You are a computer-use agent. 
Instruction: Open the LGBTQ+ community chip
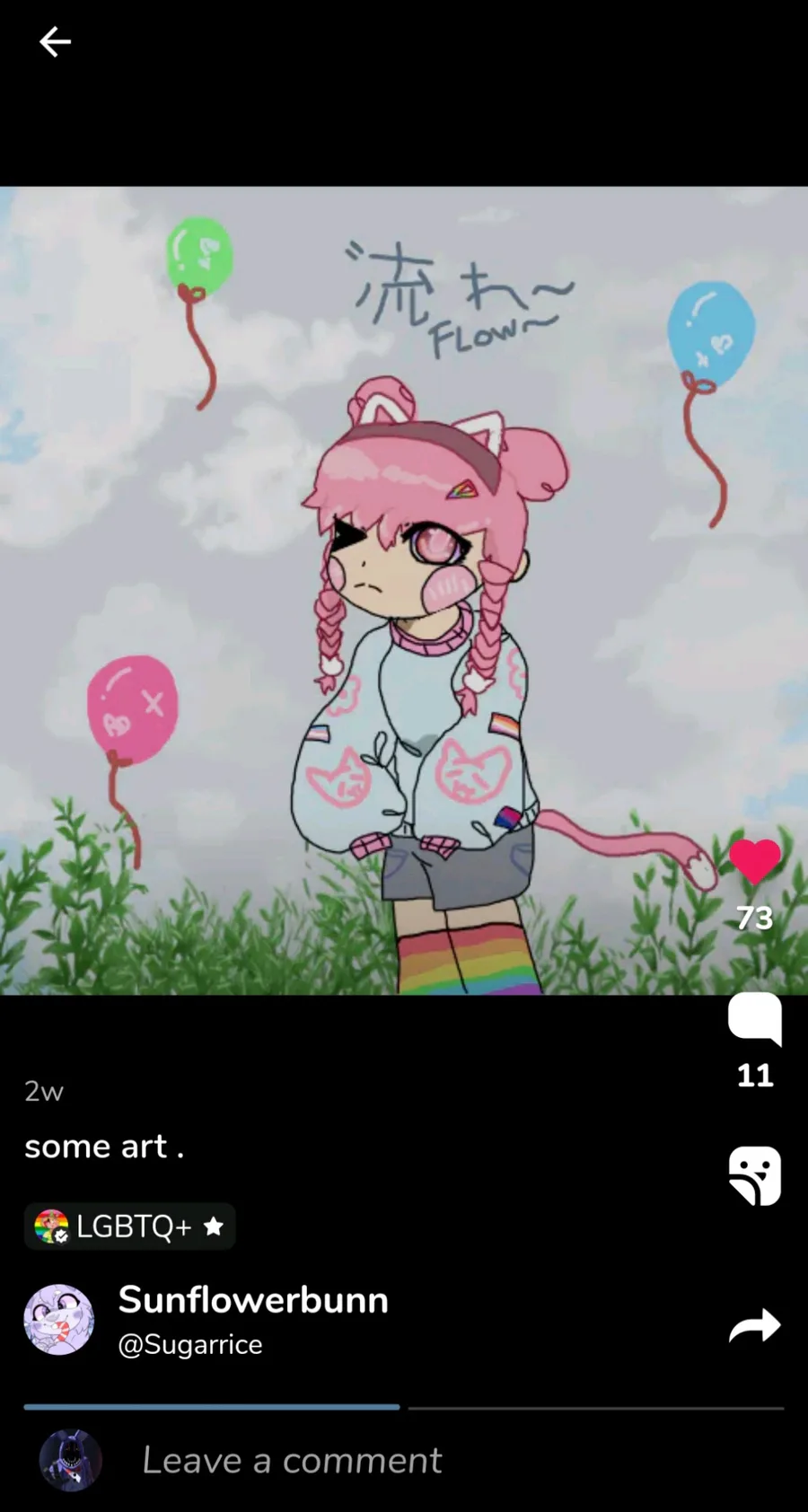click(x=130, y=1226)
